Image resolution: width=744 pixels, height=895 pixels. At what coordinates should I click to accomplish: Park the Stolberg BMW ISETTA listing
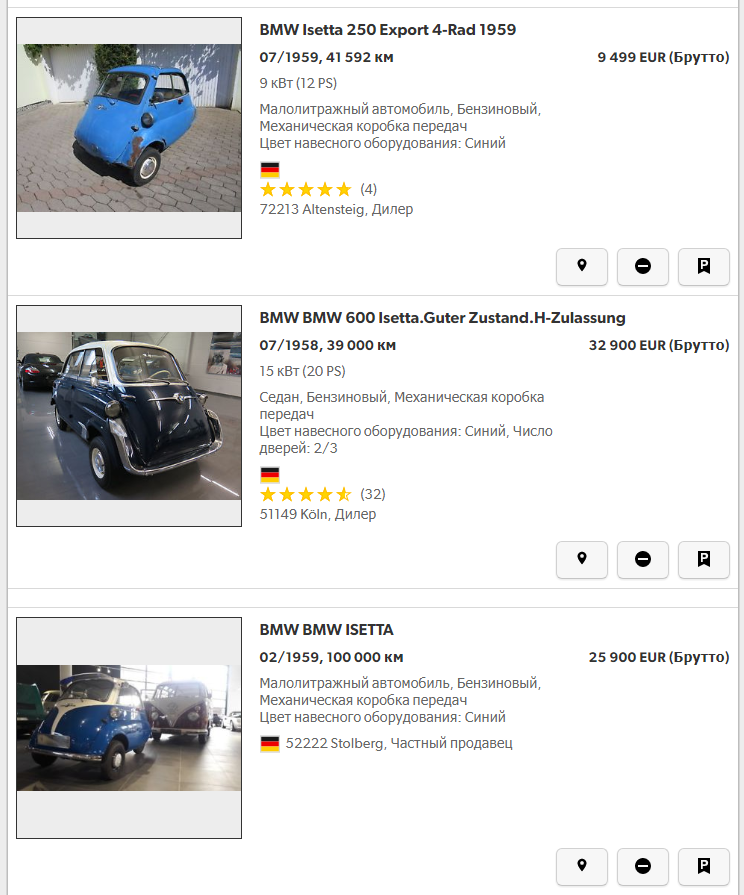704,866
